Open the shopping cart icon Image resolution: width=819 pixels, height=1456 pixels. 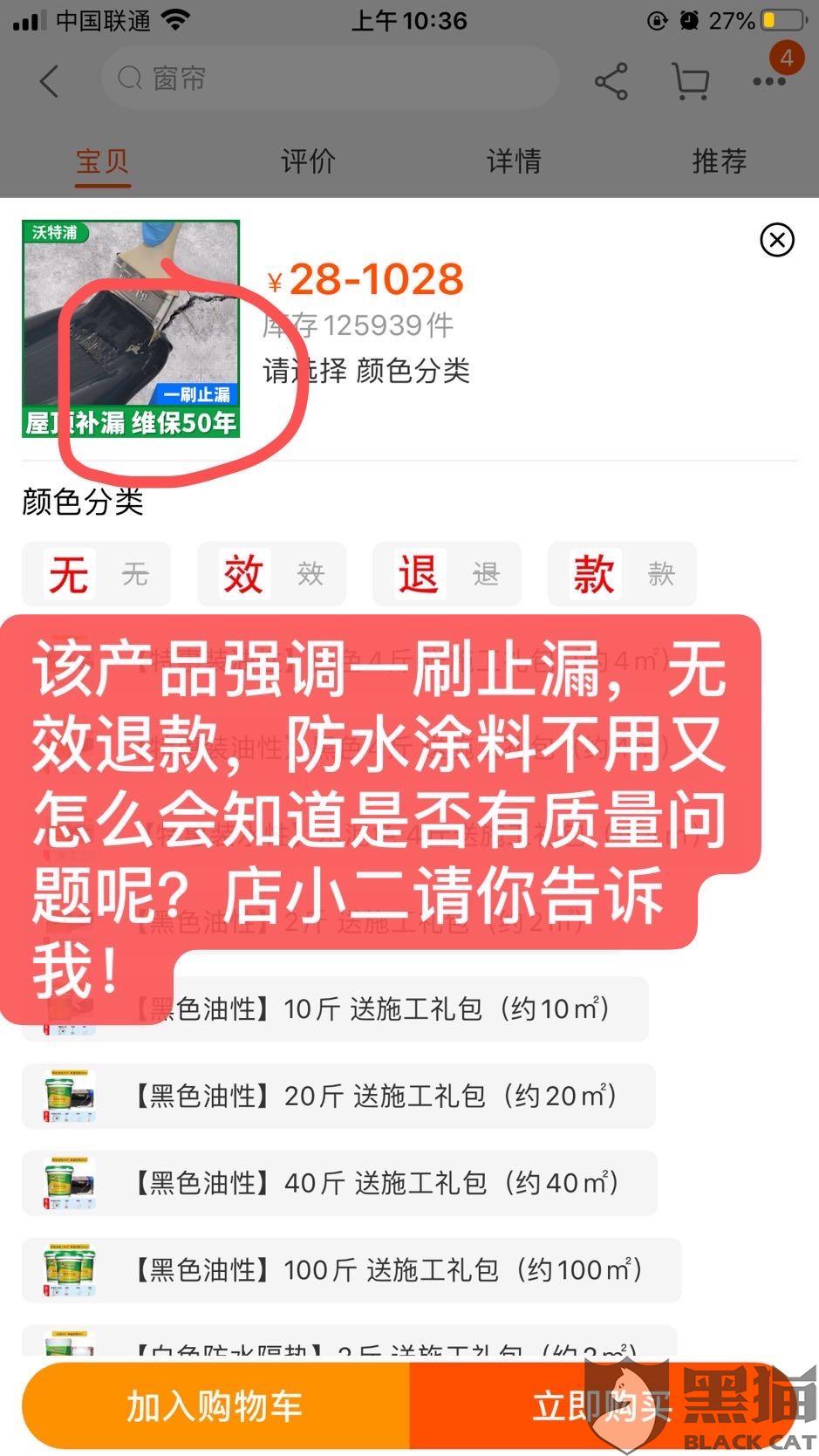tap(690, 82)
